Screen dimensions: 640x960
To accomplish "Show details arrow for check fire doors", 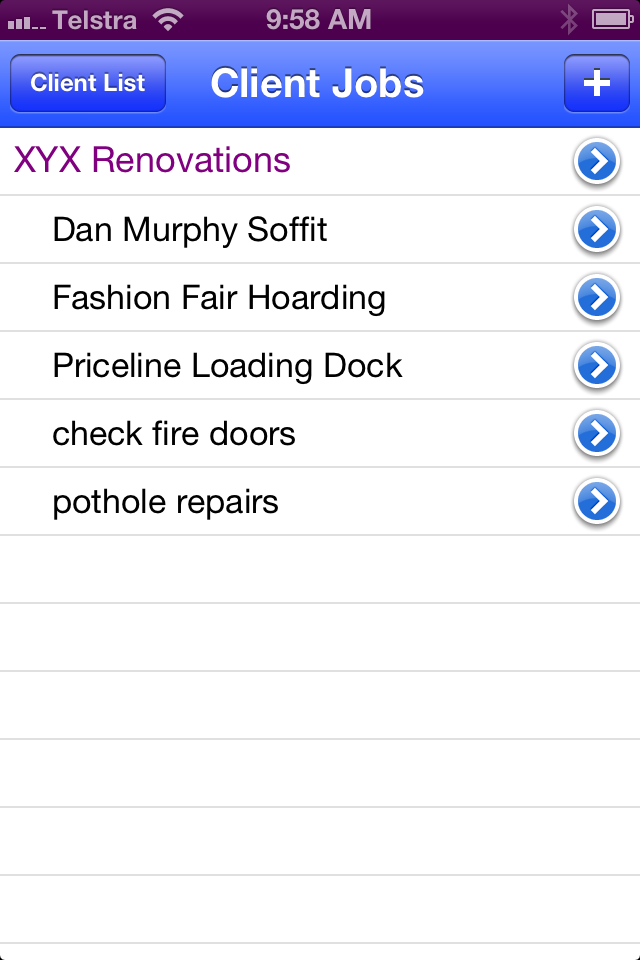I will pyautogui.click(x=597, y=434).
